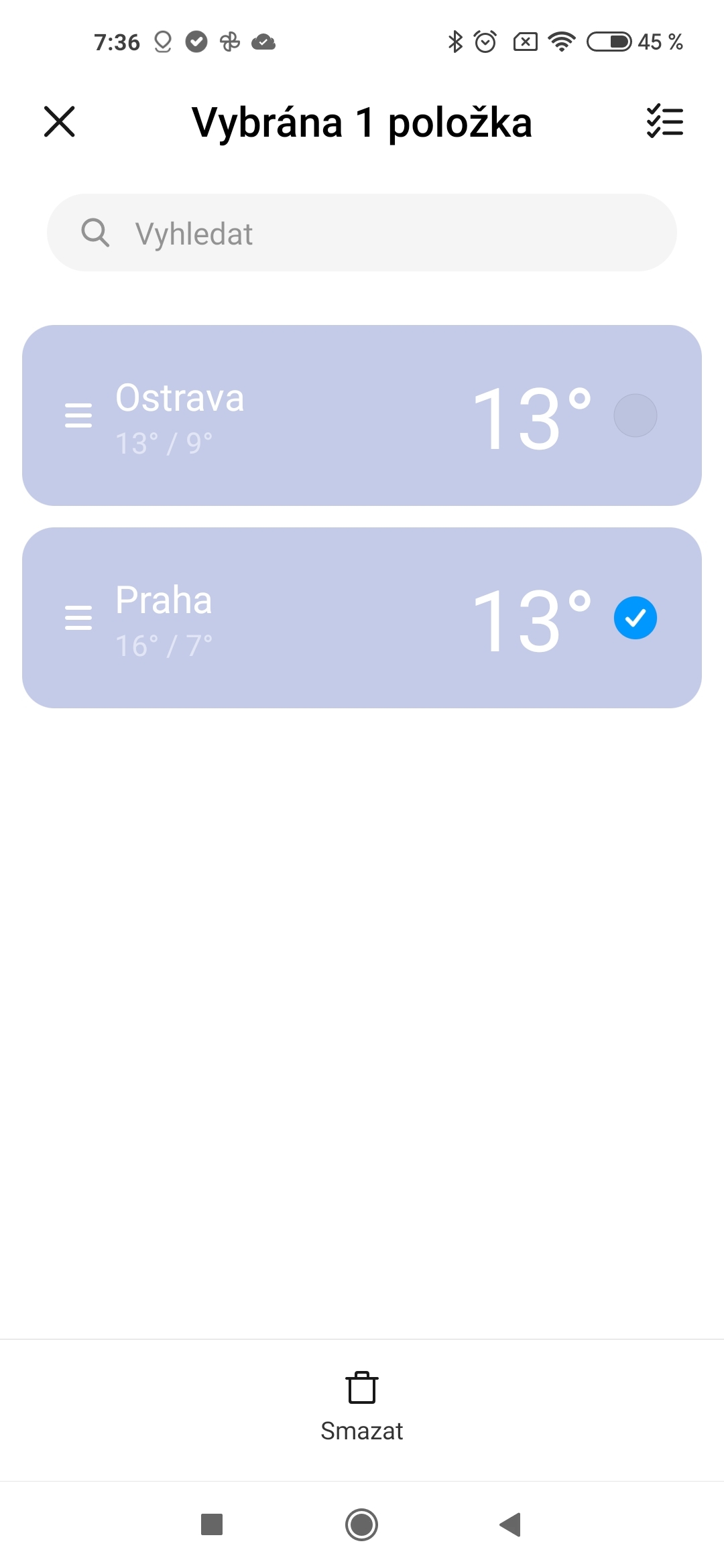Tap the reorder handle next to Praha
Image resolution: width=724 pixels, height=1568 pixels.
coord(78,618)
